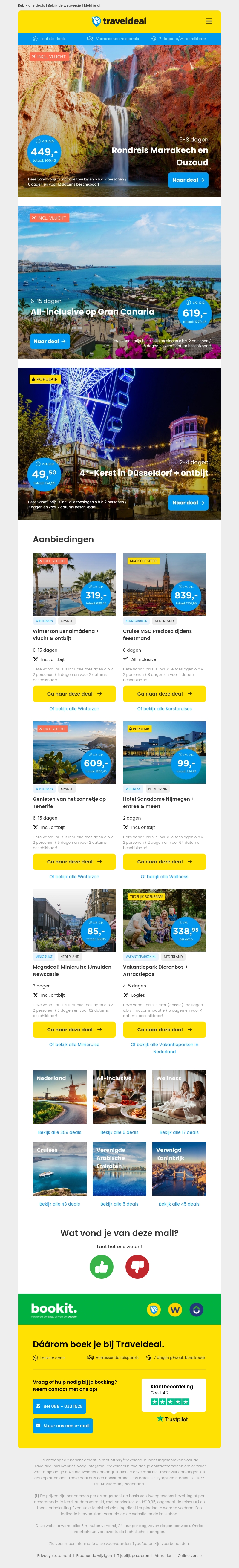The image size is (239, 1568).
Task: Go to the Minicruise IJmuiden-Newcastle deal
Action: coord(74,1029)
